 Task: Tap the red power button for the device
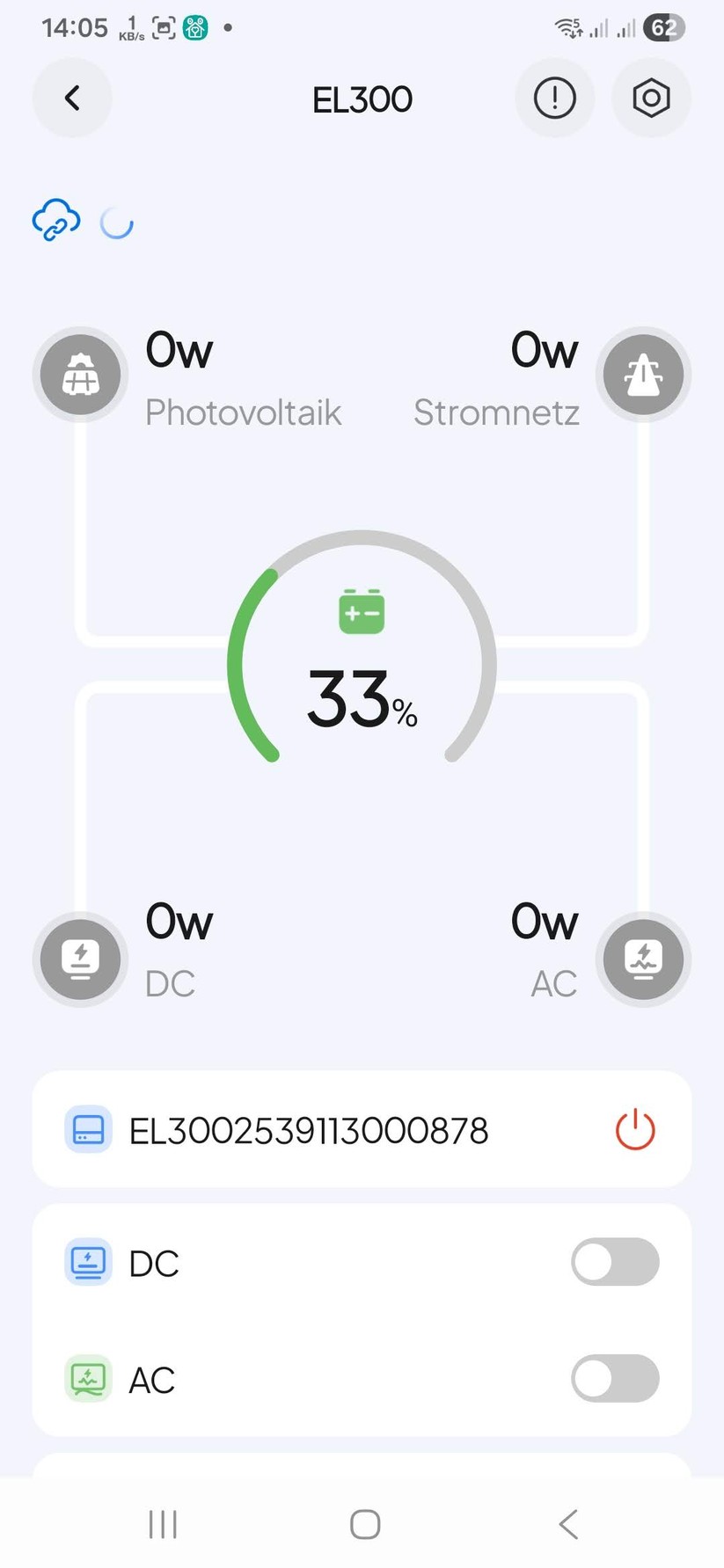pos(635,1129)
